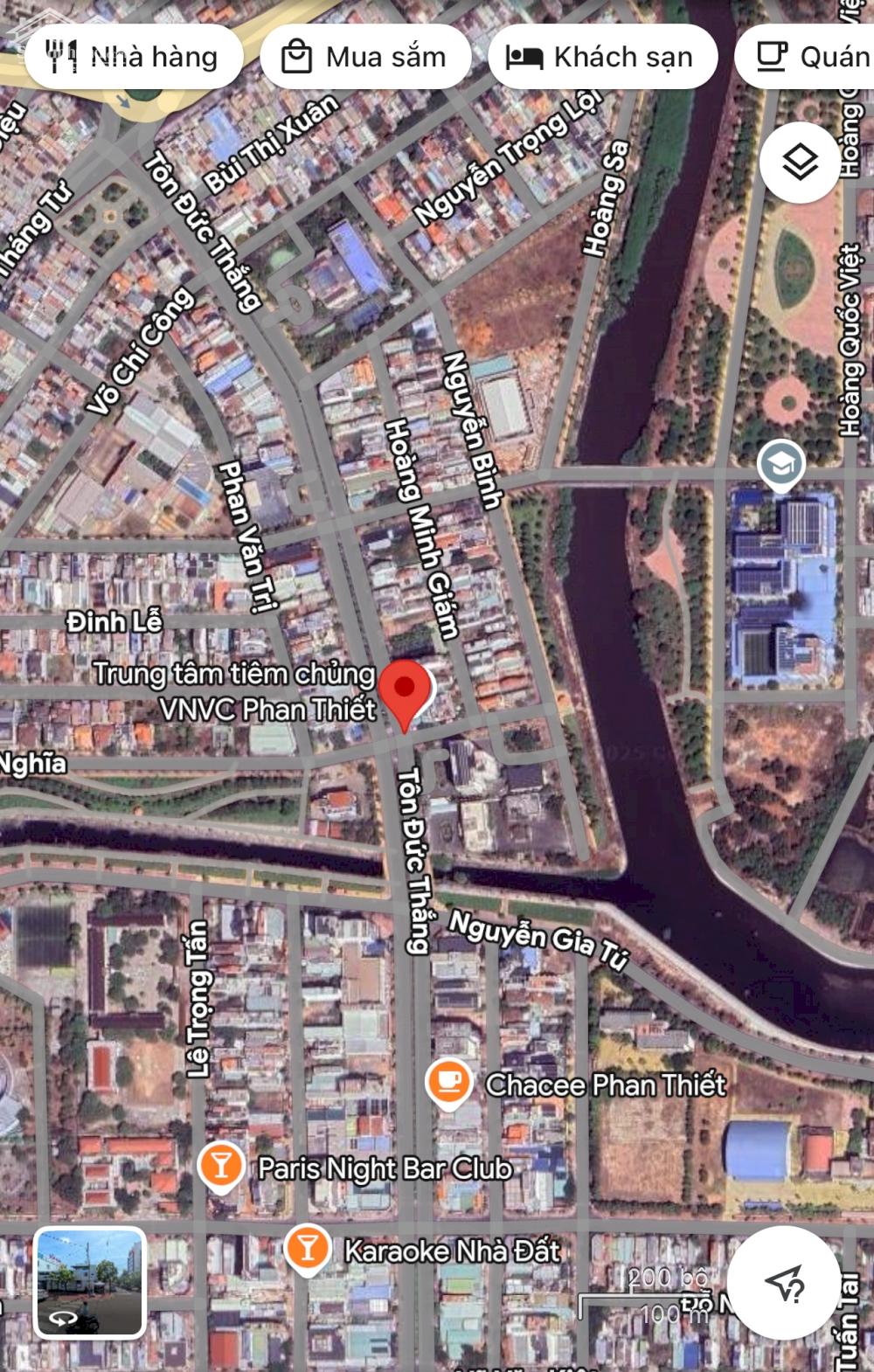The height and width of the screenshot is (1372, 874).
Task: Show Khách sạn on the map
Action: coord(601,57)
